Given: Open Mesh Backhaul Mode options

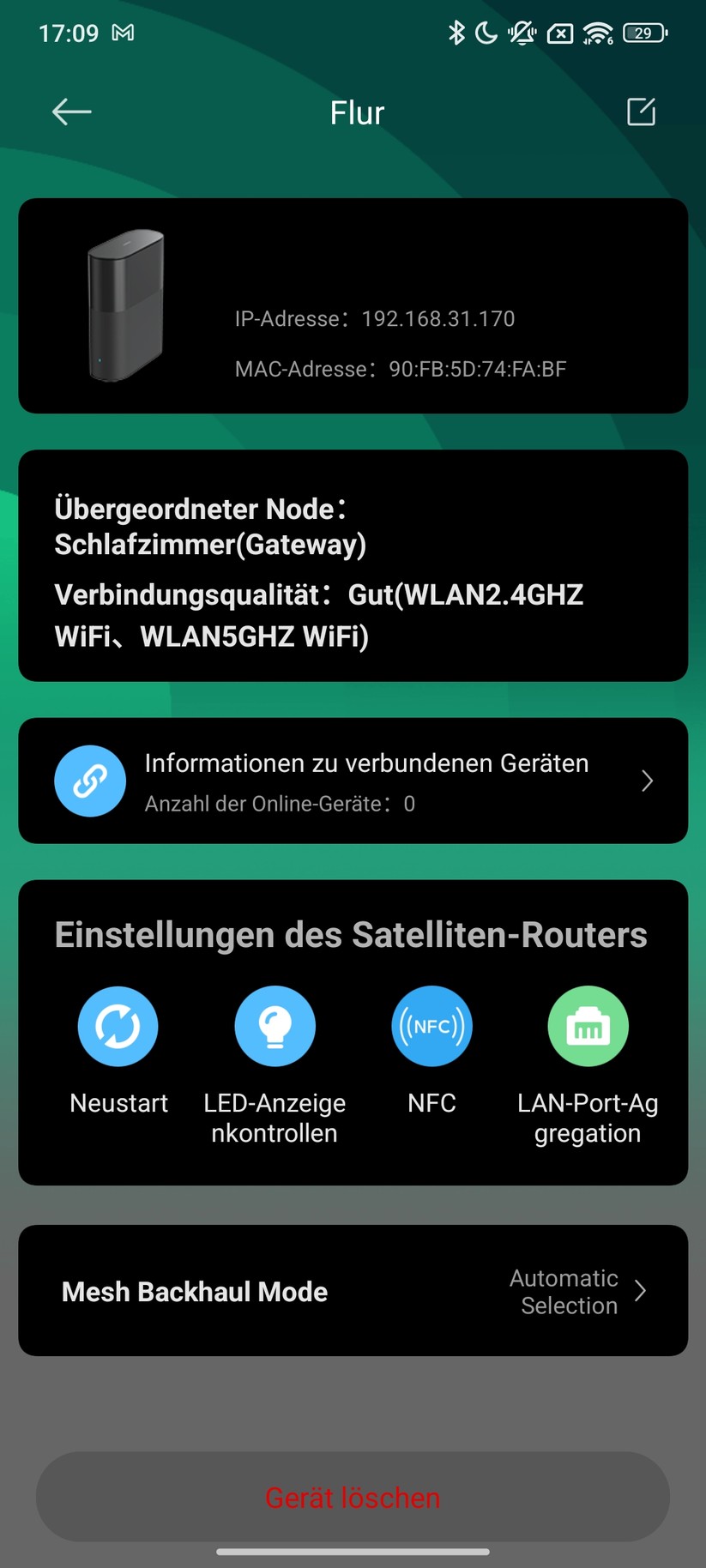Looking at the screenshot, I should point(353,1291).
